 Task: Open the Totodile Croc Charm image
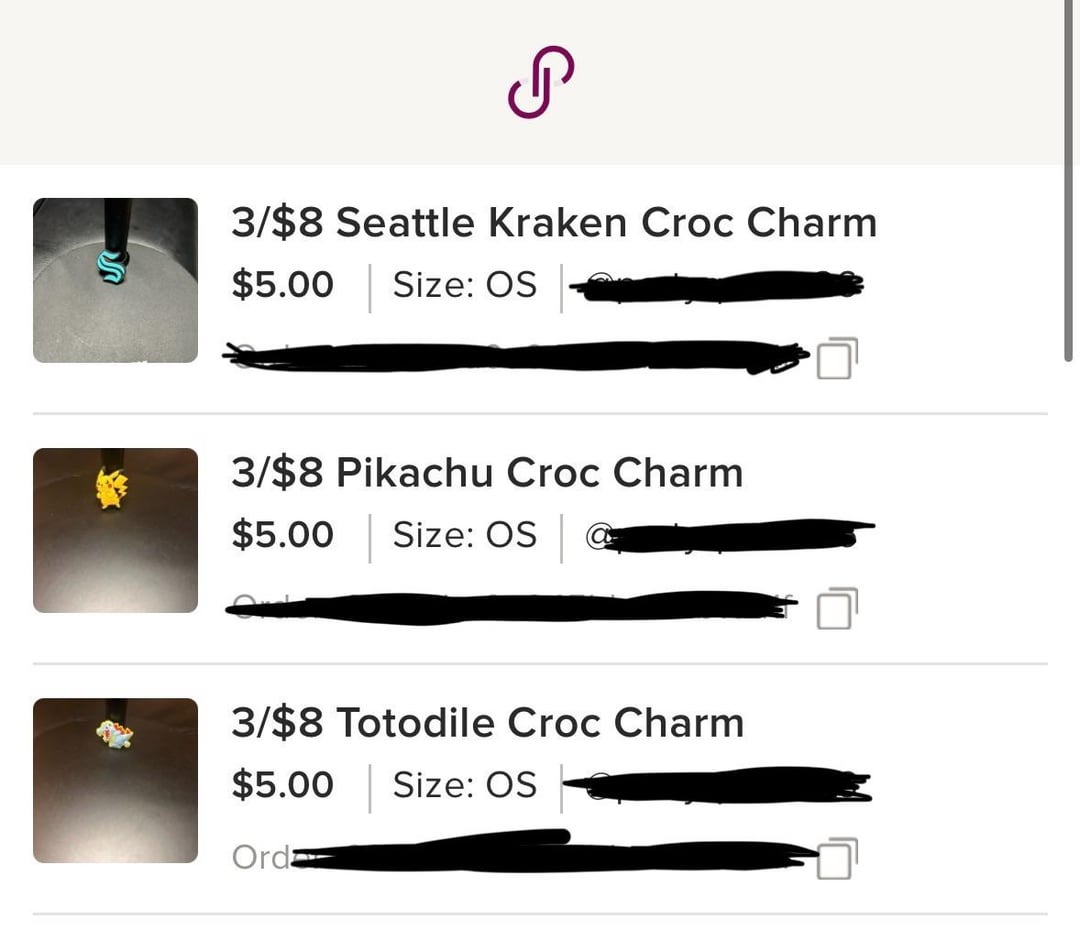(115, 780)
